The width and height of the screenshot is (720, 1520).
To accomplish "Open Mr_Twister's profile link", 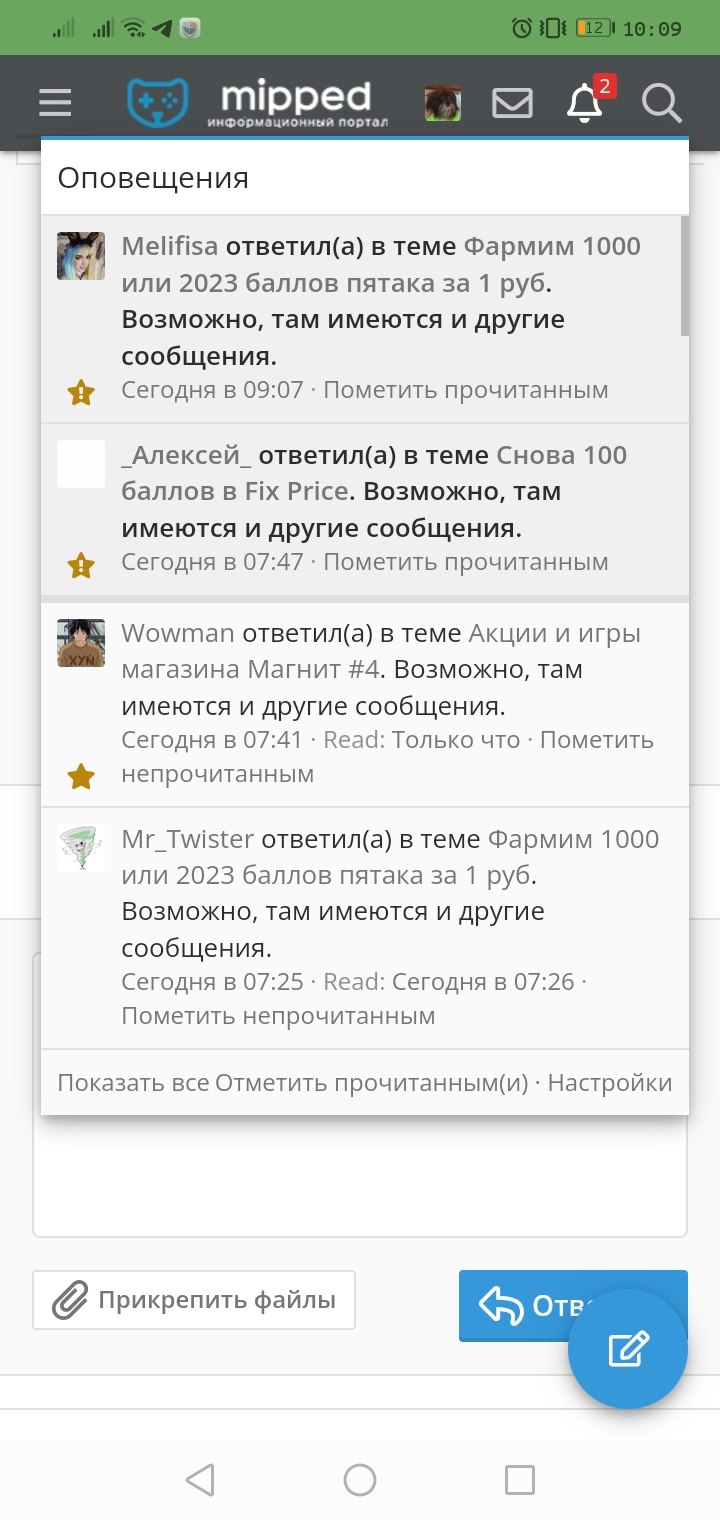I will click(x=188, y=839).
